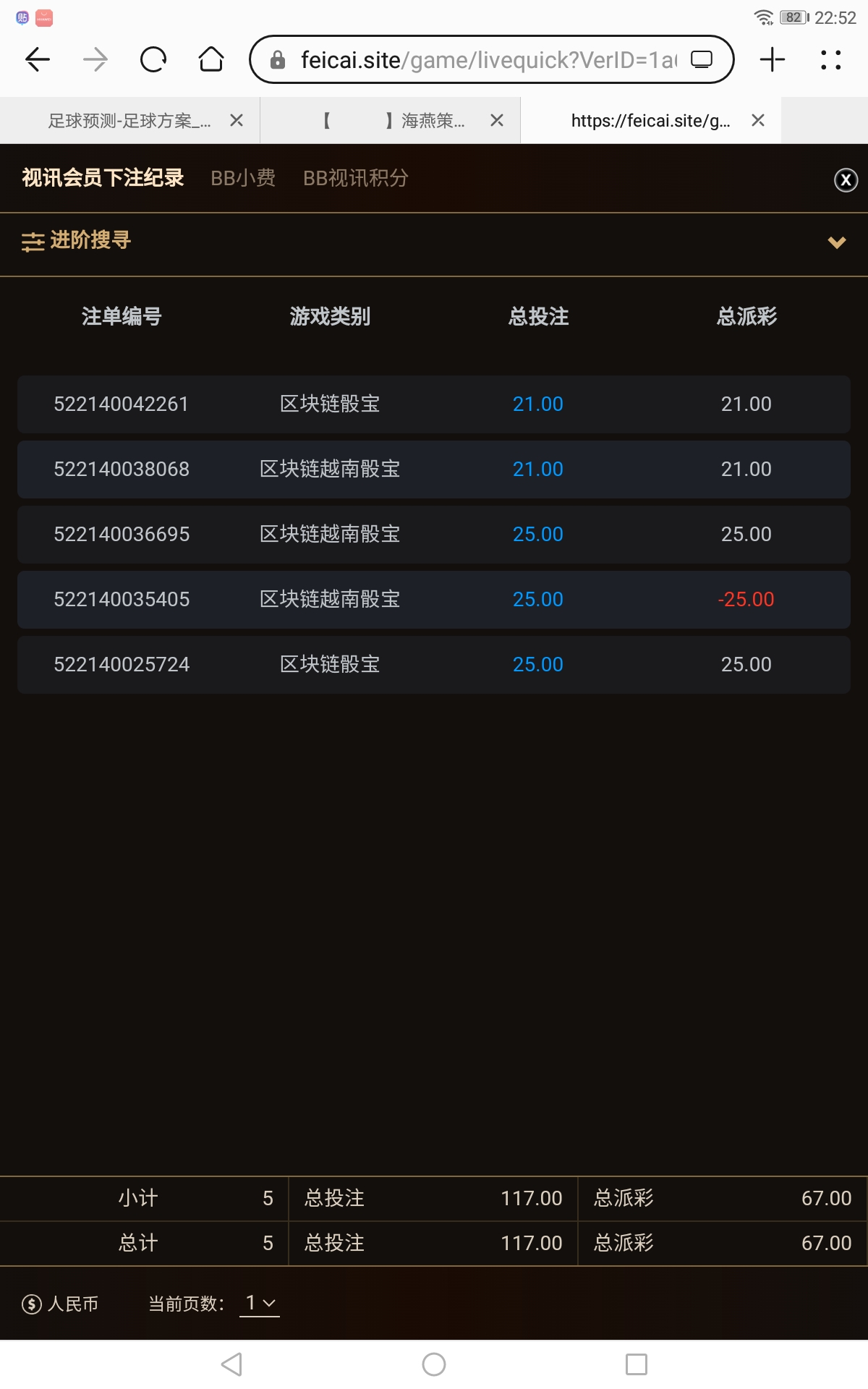Switch to the BB视讯积分 tab
Screen dimensions: 868x1389
pyautogui.click(x=357, y=177)
